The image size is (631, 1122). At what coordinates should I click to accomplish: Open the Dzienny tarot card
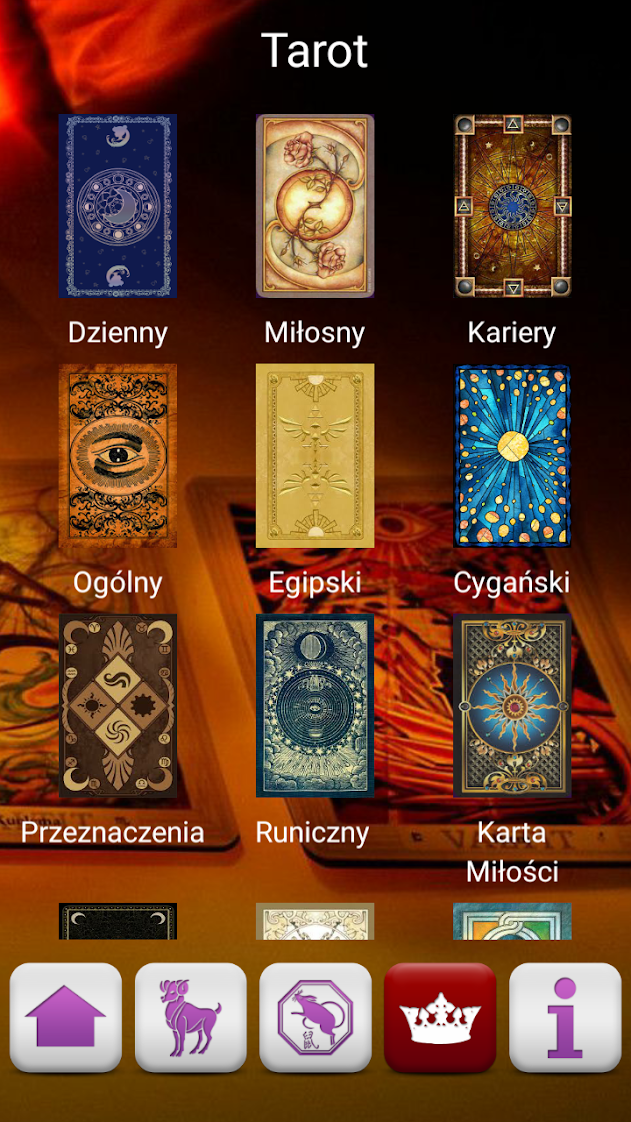pos(117,206)
